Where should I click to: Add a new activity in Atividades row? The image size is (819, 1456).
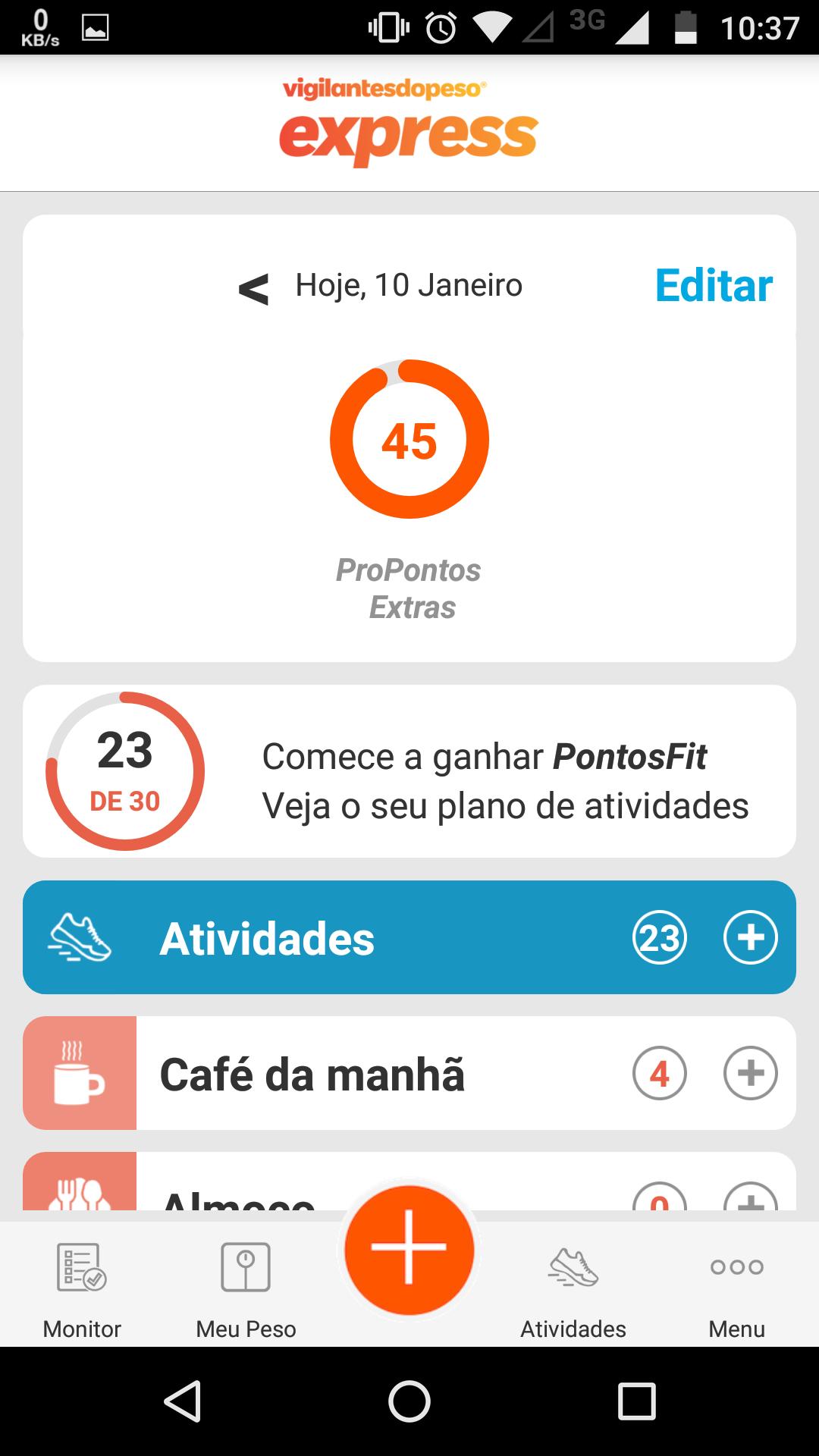(750, 937)
